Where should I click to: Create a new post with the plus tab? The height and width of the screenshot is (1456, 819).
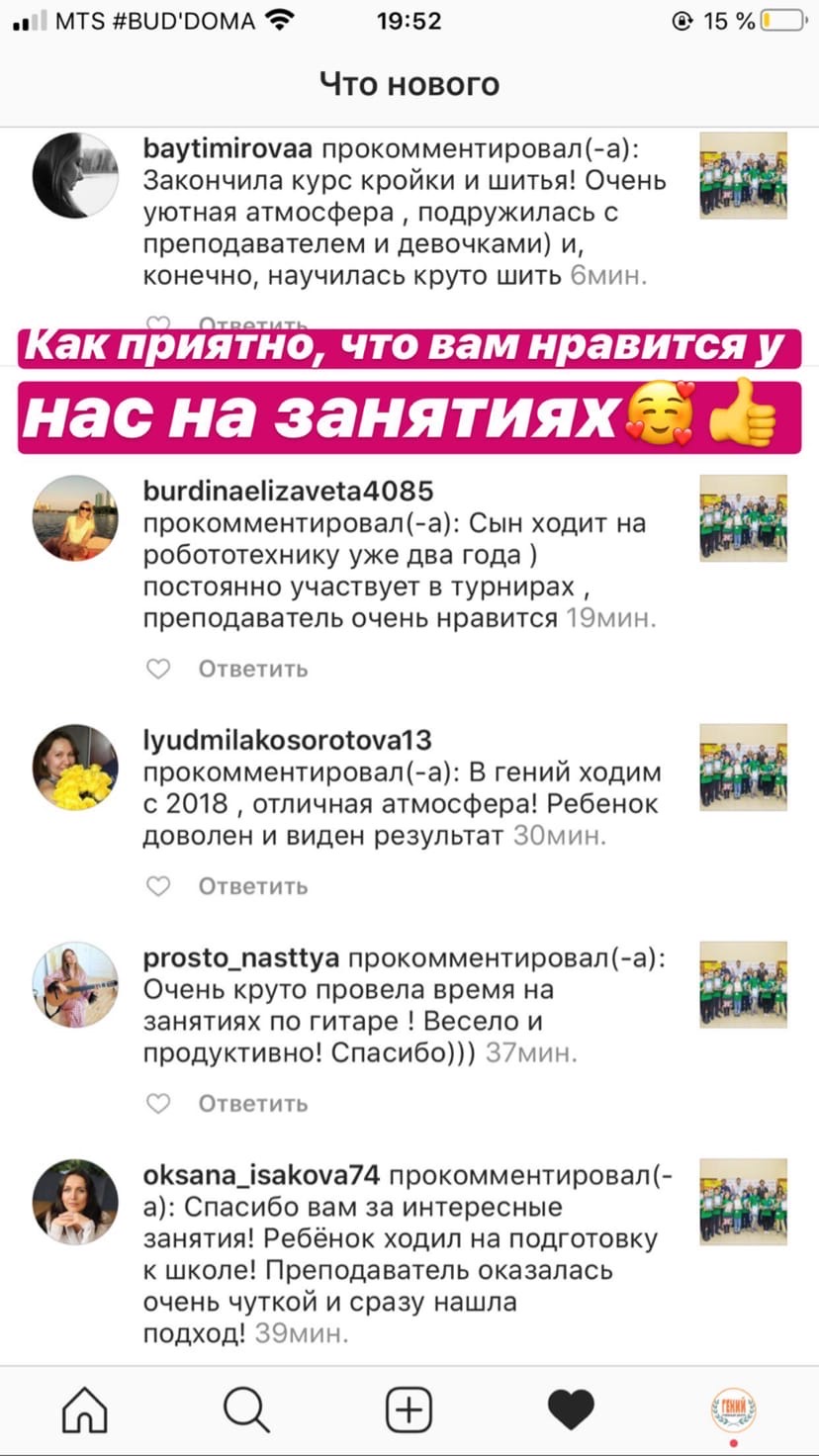pyautogui.click(x=409, y=1410)
